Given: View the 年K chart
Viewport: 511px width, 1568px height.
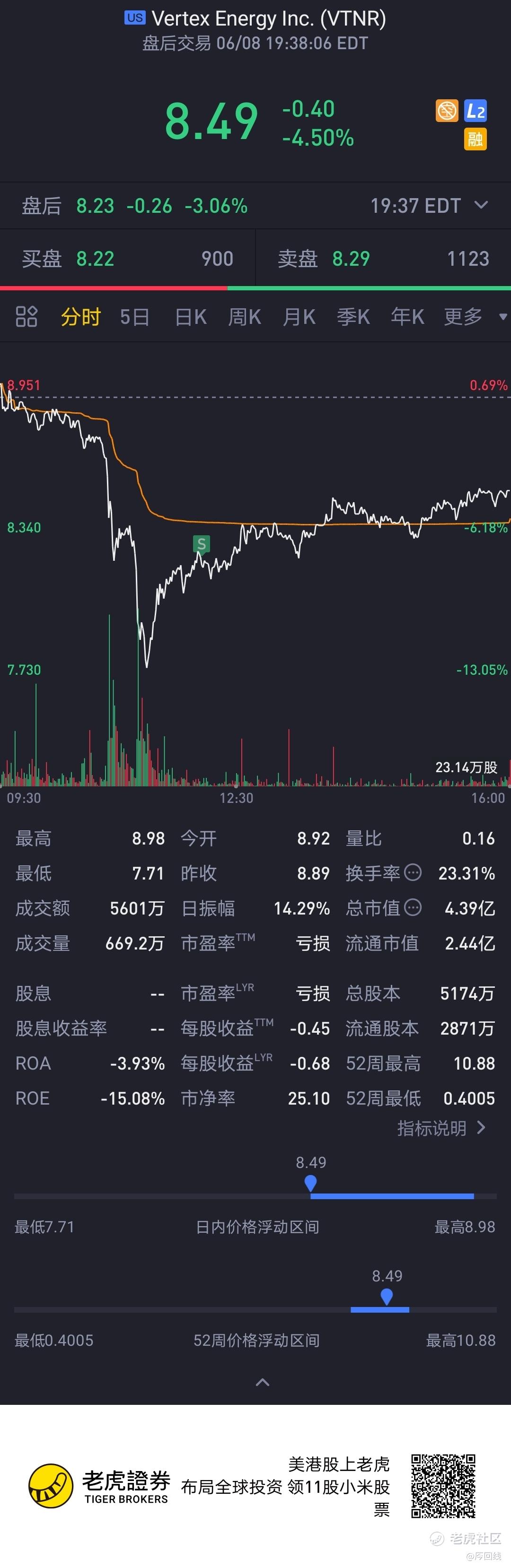Looking at the screenshot, I should coord(407,316).
